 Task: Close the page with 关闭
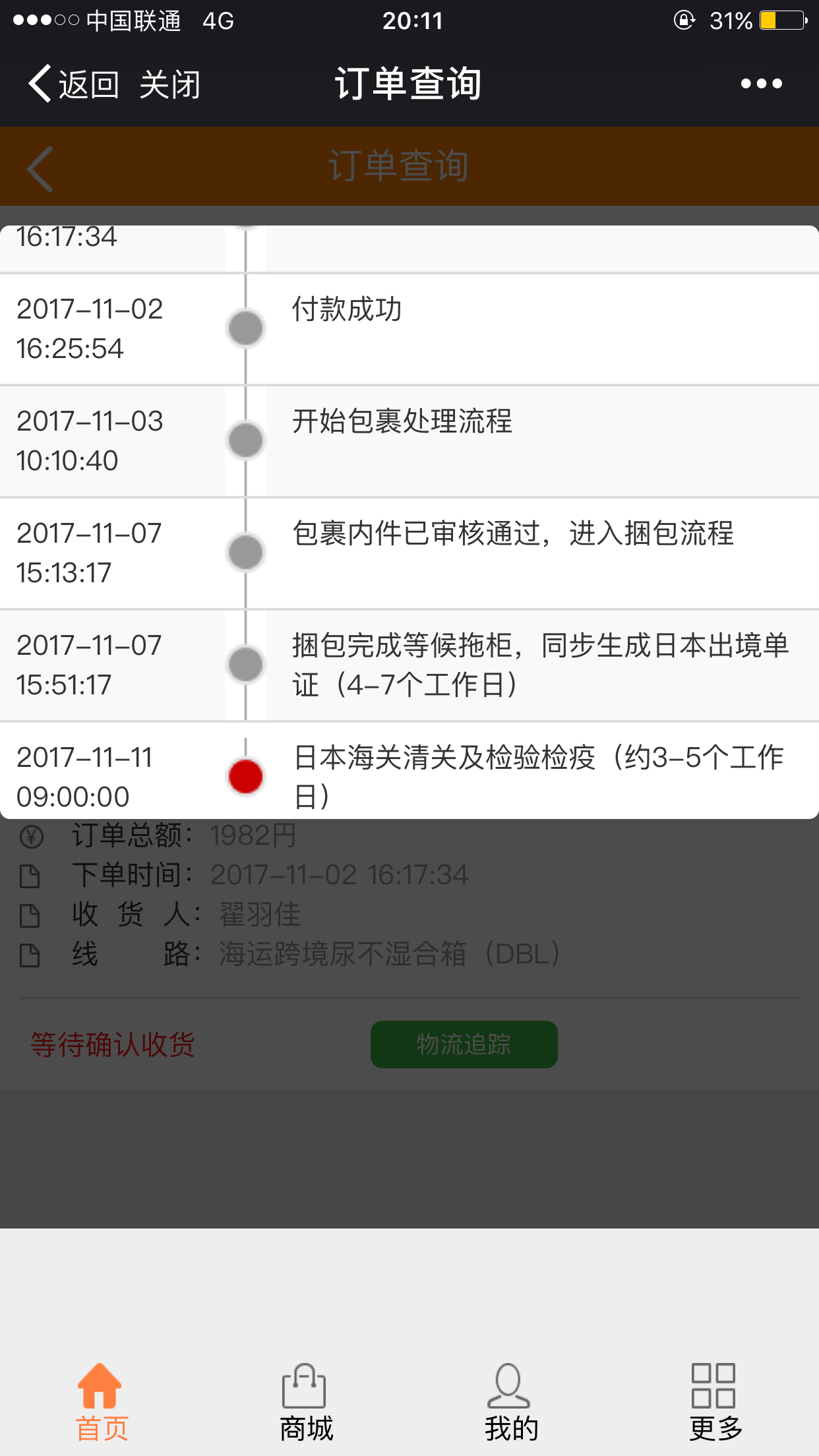click(169, 84)
